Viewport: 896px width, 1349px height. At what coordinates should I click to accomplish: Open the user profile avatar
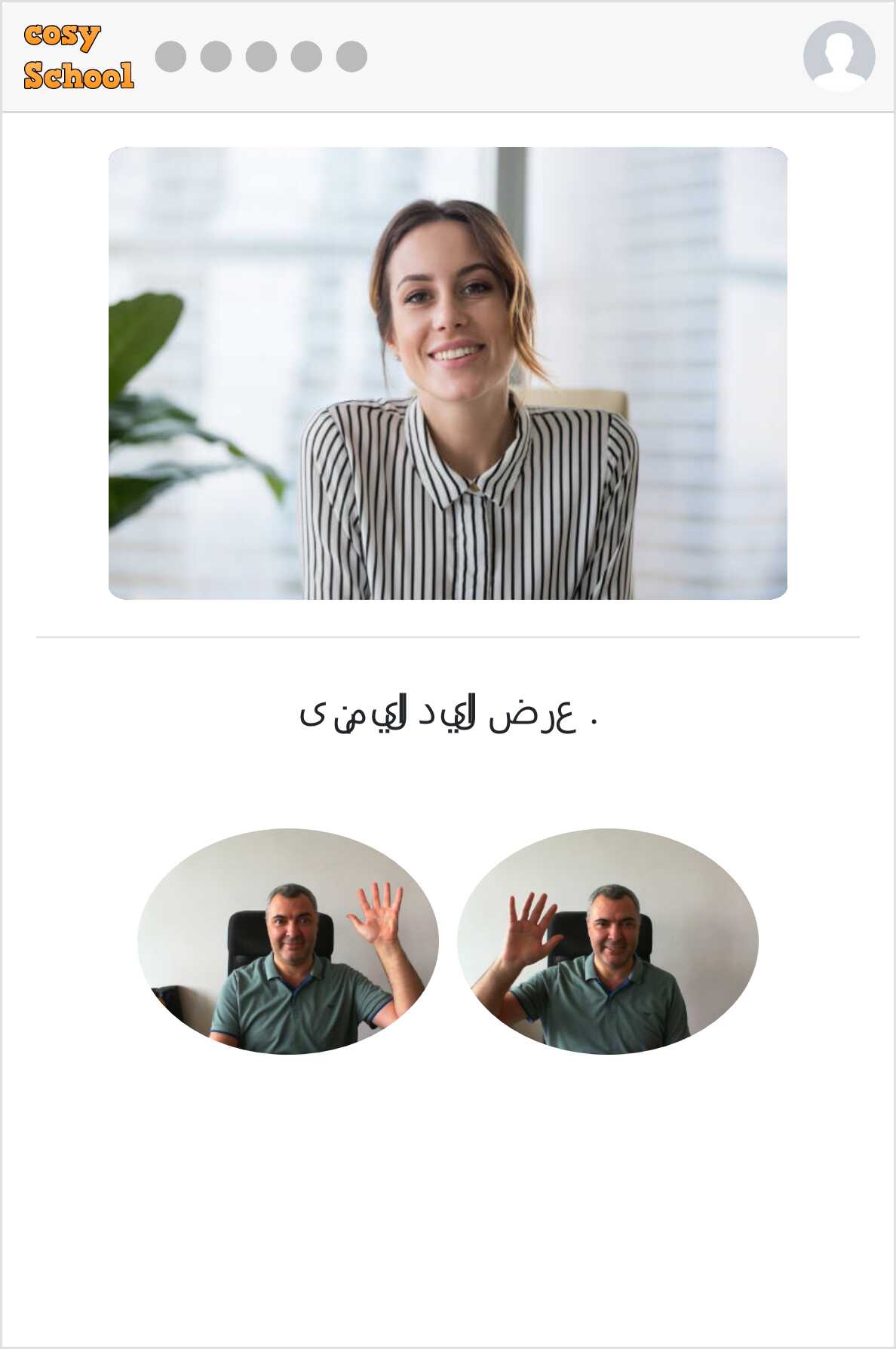tap(839, 56)
